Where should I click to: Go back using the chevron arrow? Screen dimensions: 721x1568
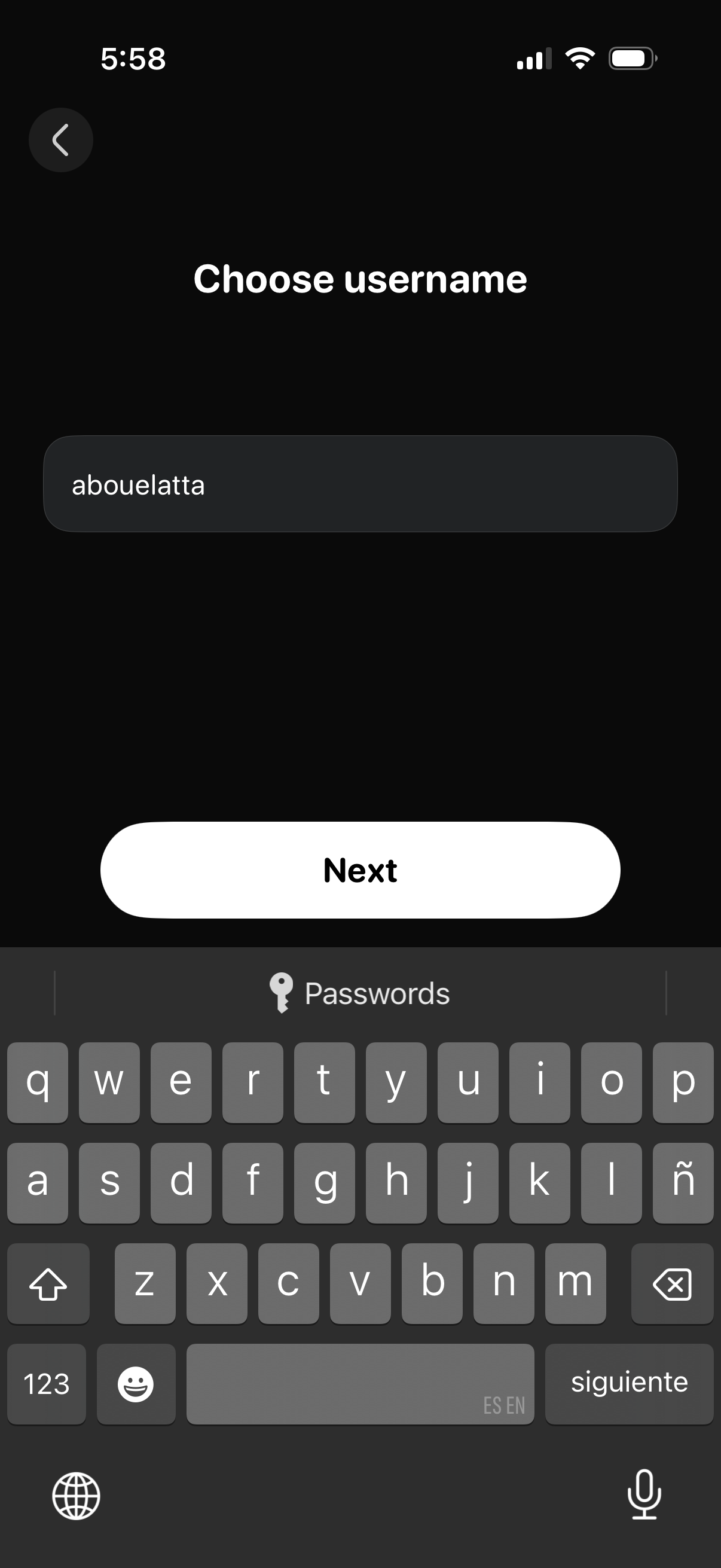tap(60, 140)
